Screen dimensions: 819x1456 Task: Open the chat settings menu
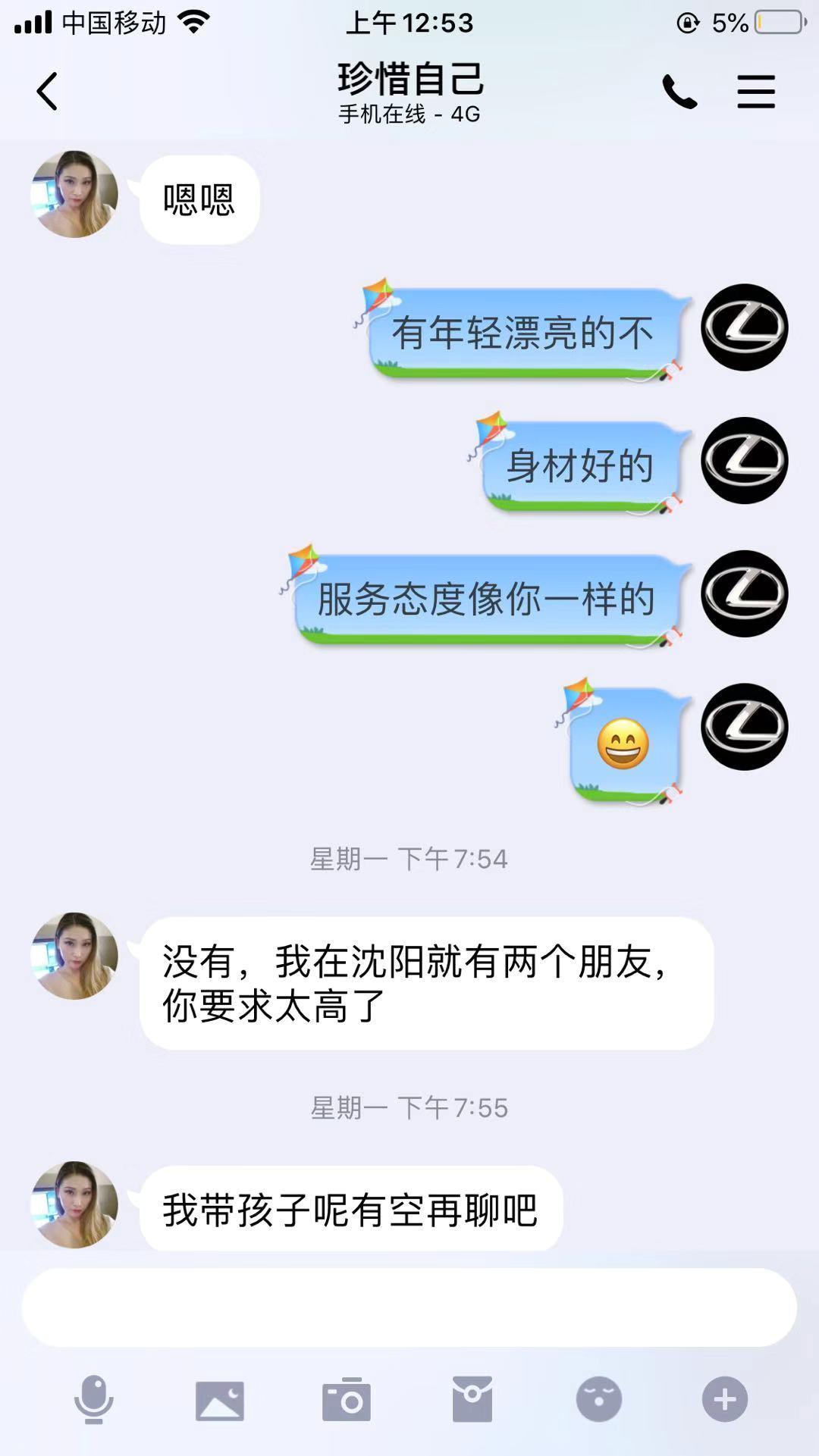pyautogui.click(x=756, y=92)
